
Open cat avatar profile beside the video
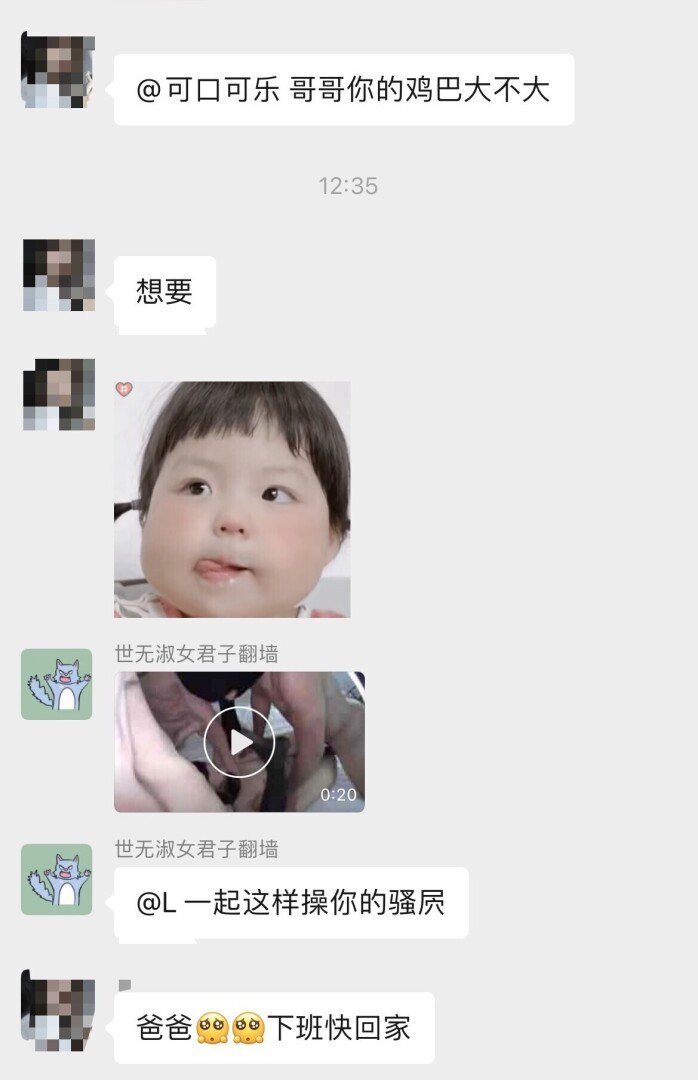click(57, 684)
